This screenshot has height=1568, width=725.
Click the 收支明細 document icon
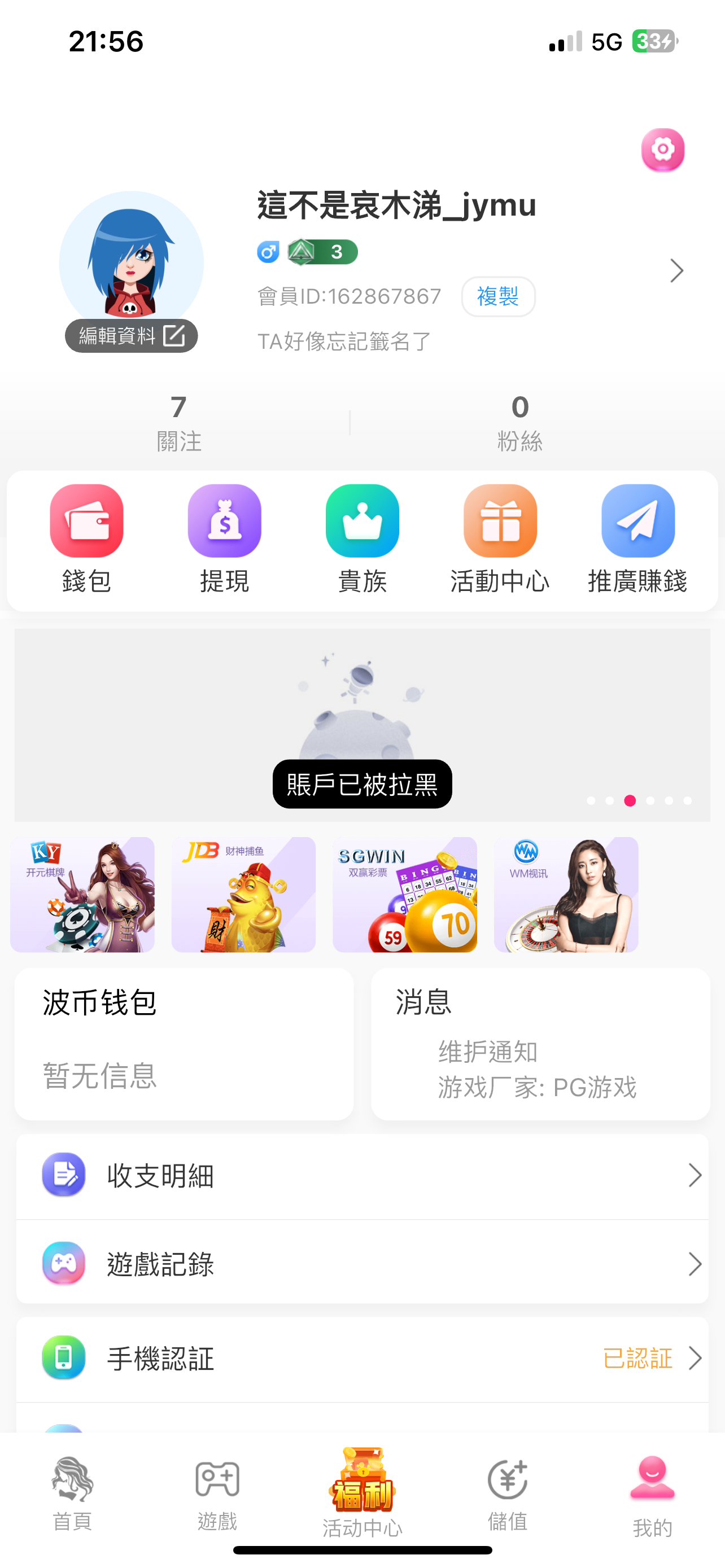pos(63,1175)
